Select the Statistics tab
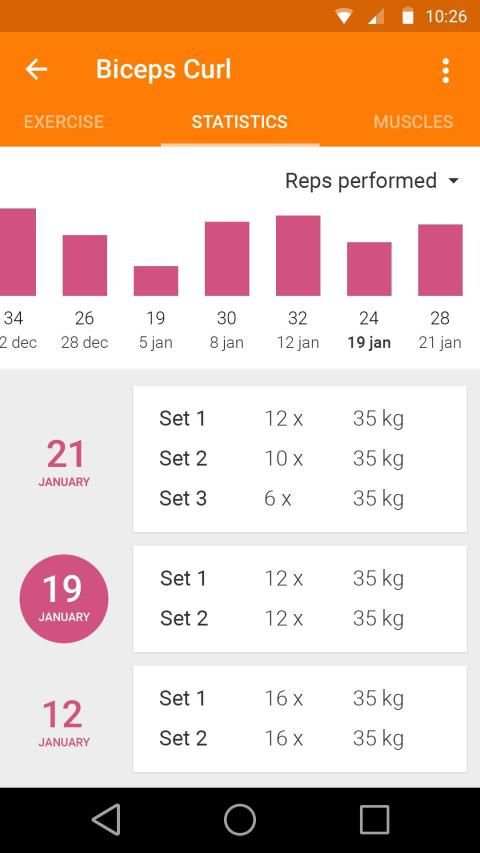Screen dimensions: 480x853 pos(239,121)
